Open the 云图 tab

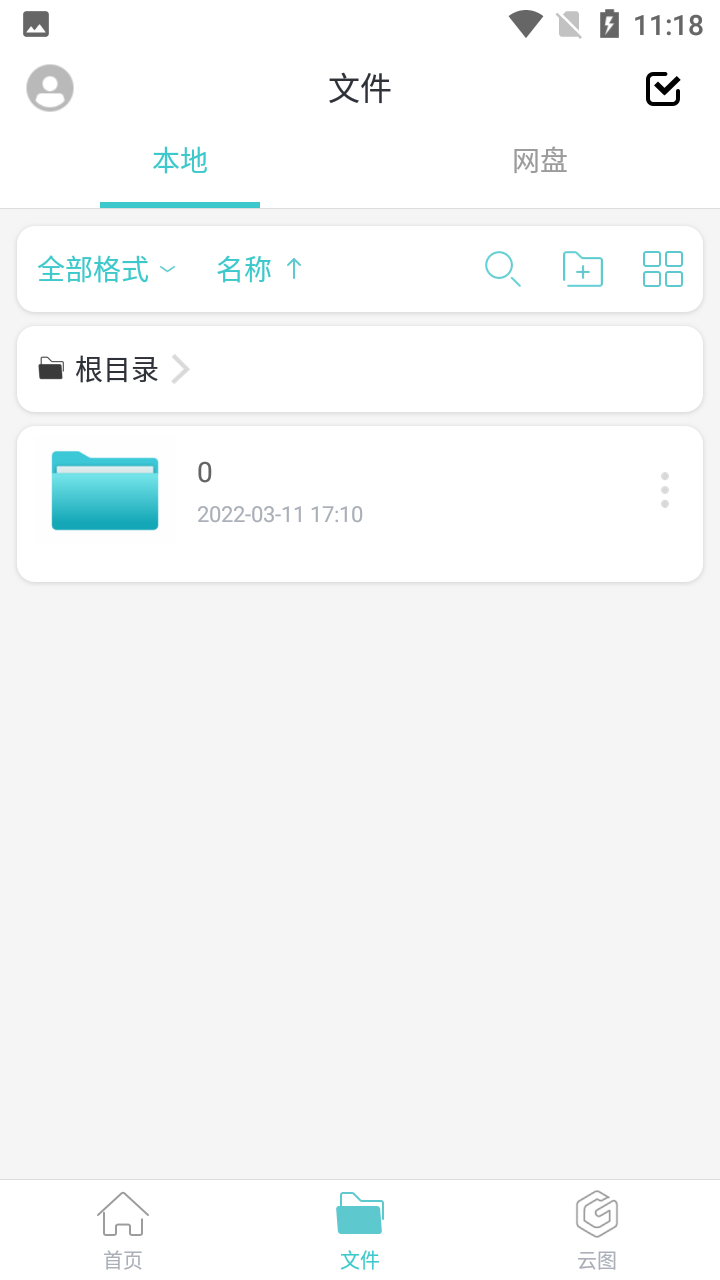(x=597, y=1230)
